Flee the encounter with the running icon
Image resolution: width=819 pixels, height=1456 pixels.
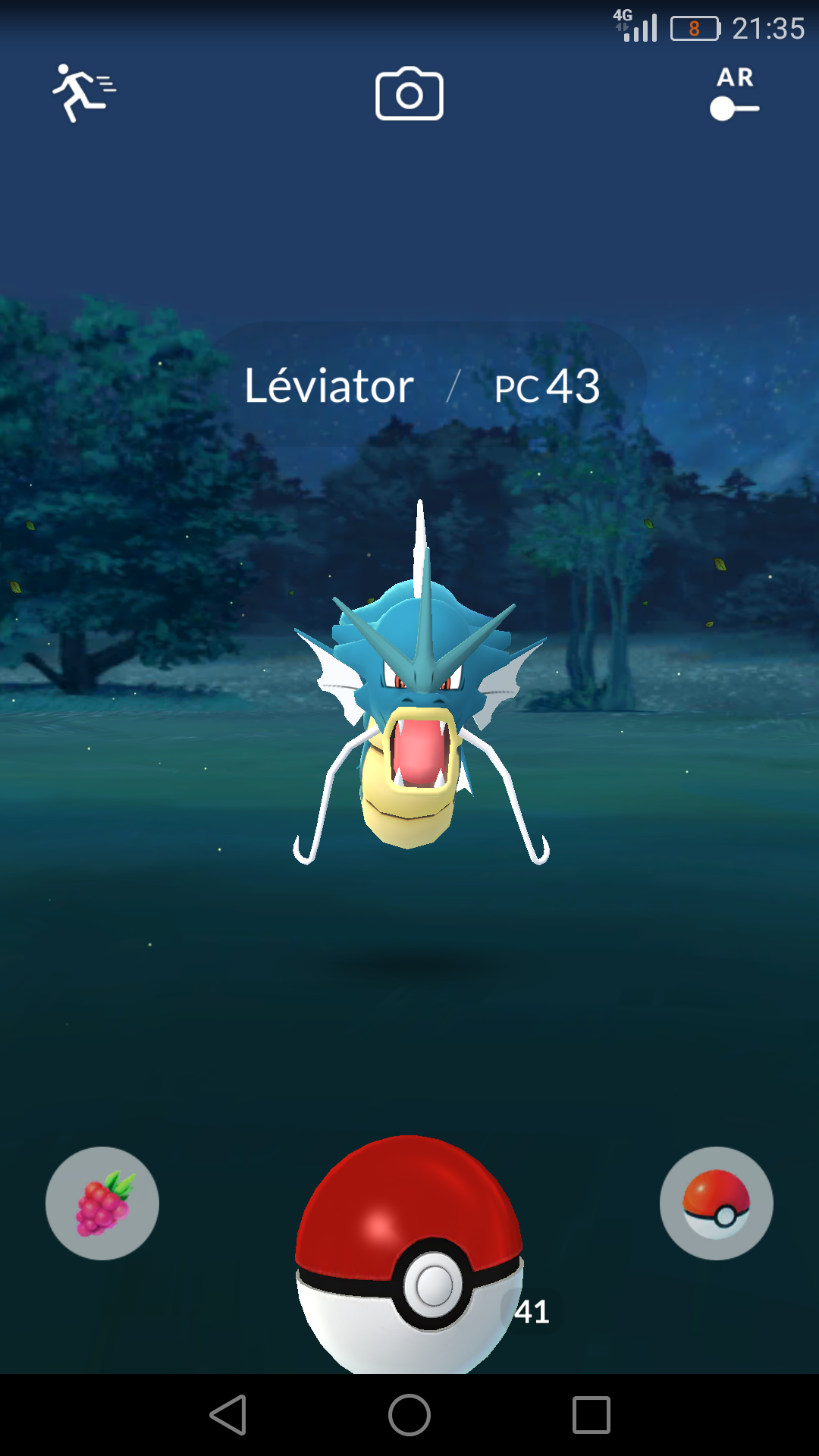coord(83,93)
